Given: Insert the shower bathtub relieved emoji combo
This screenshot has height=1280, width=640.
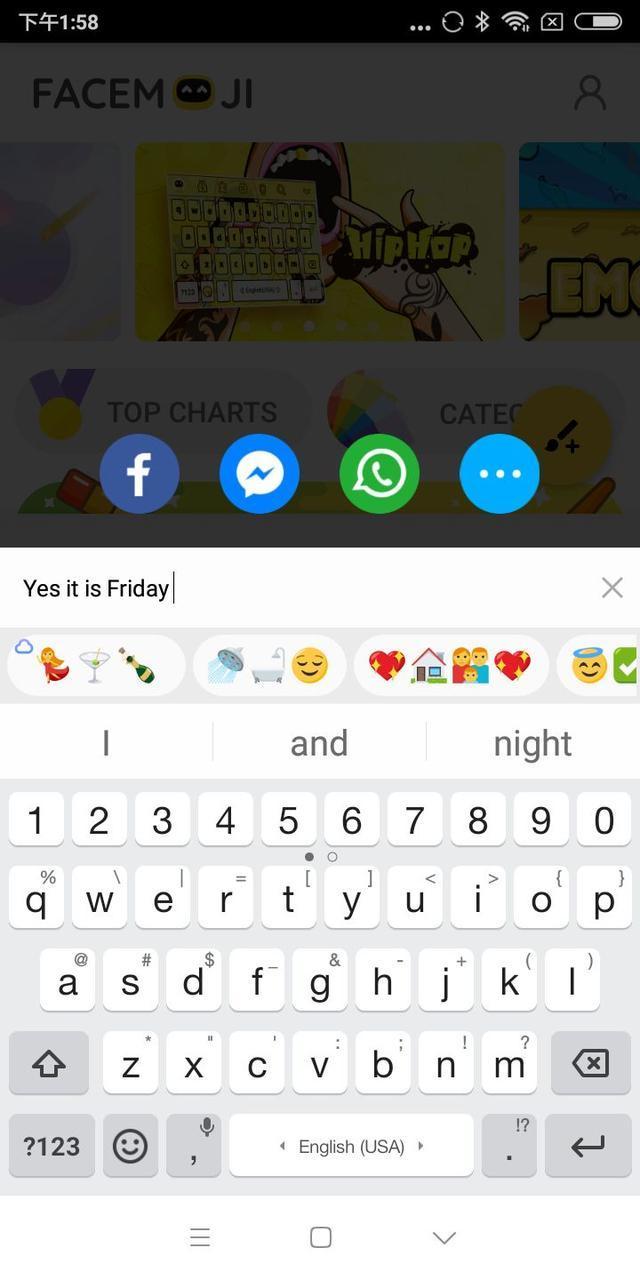Looking at the screenshot, I should (x=270, y=666).
